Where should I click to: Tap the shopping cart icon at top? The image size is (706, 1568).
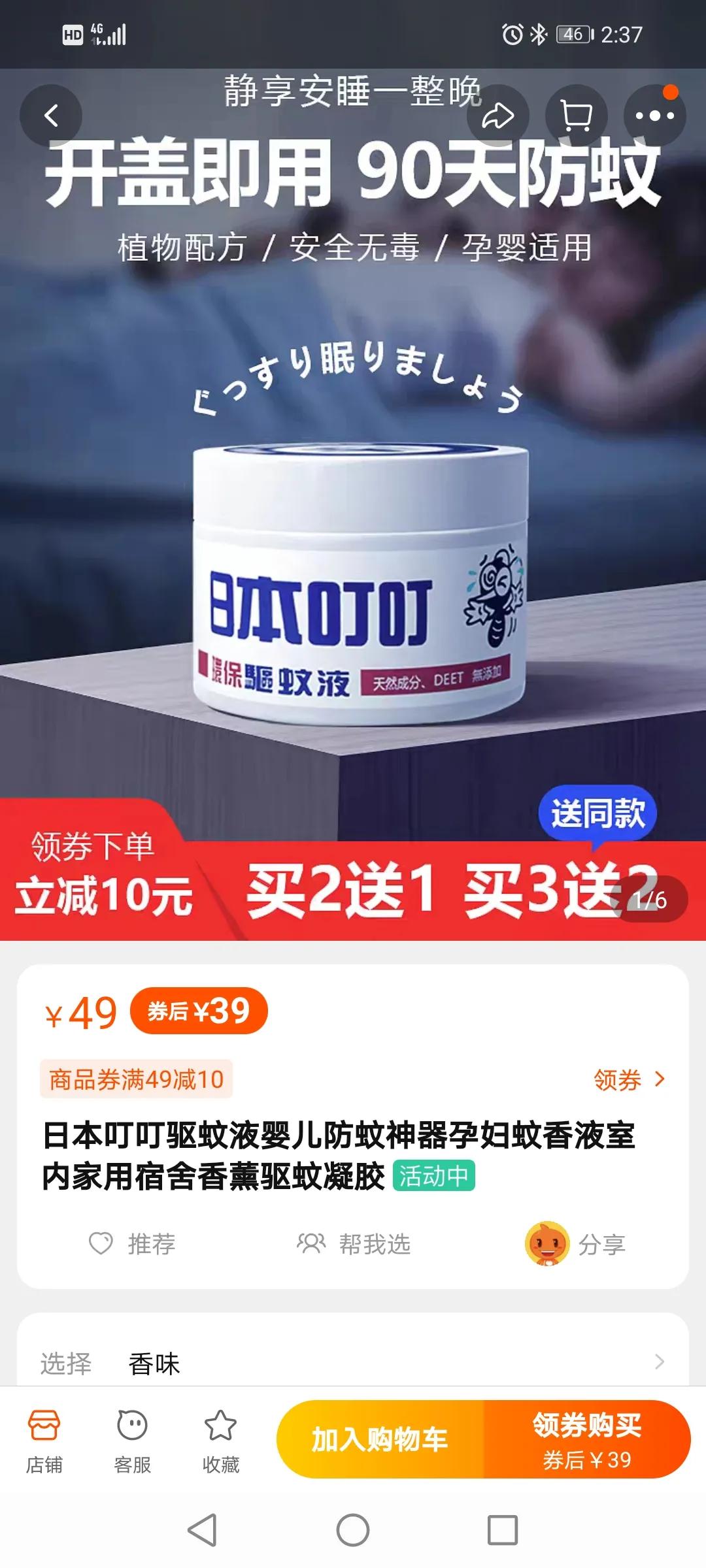pyautogui.click(x=578, y=115)
